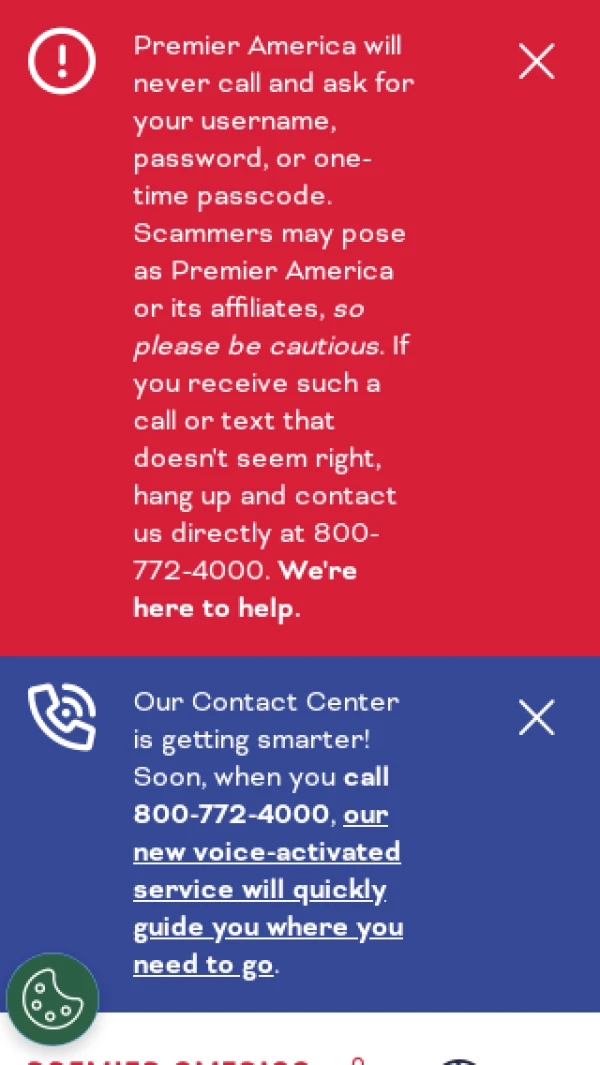Image resolution: width=600 pixels, height=1065 pixels.
Task: Open the new voice-activated service link
Action: (267, 890)
